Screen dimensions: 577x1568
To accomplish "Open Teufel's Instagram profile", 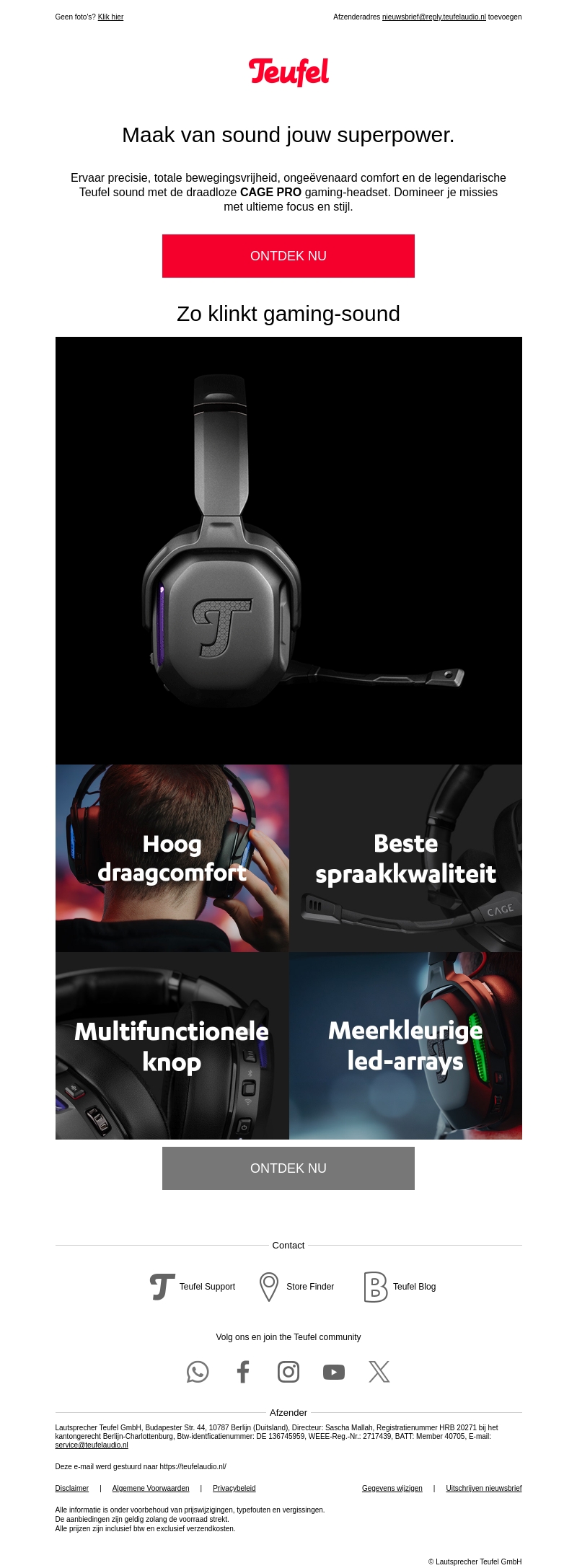I will pyautogui.click(x=288, y=1372).
